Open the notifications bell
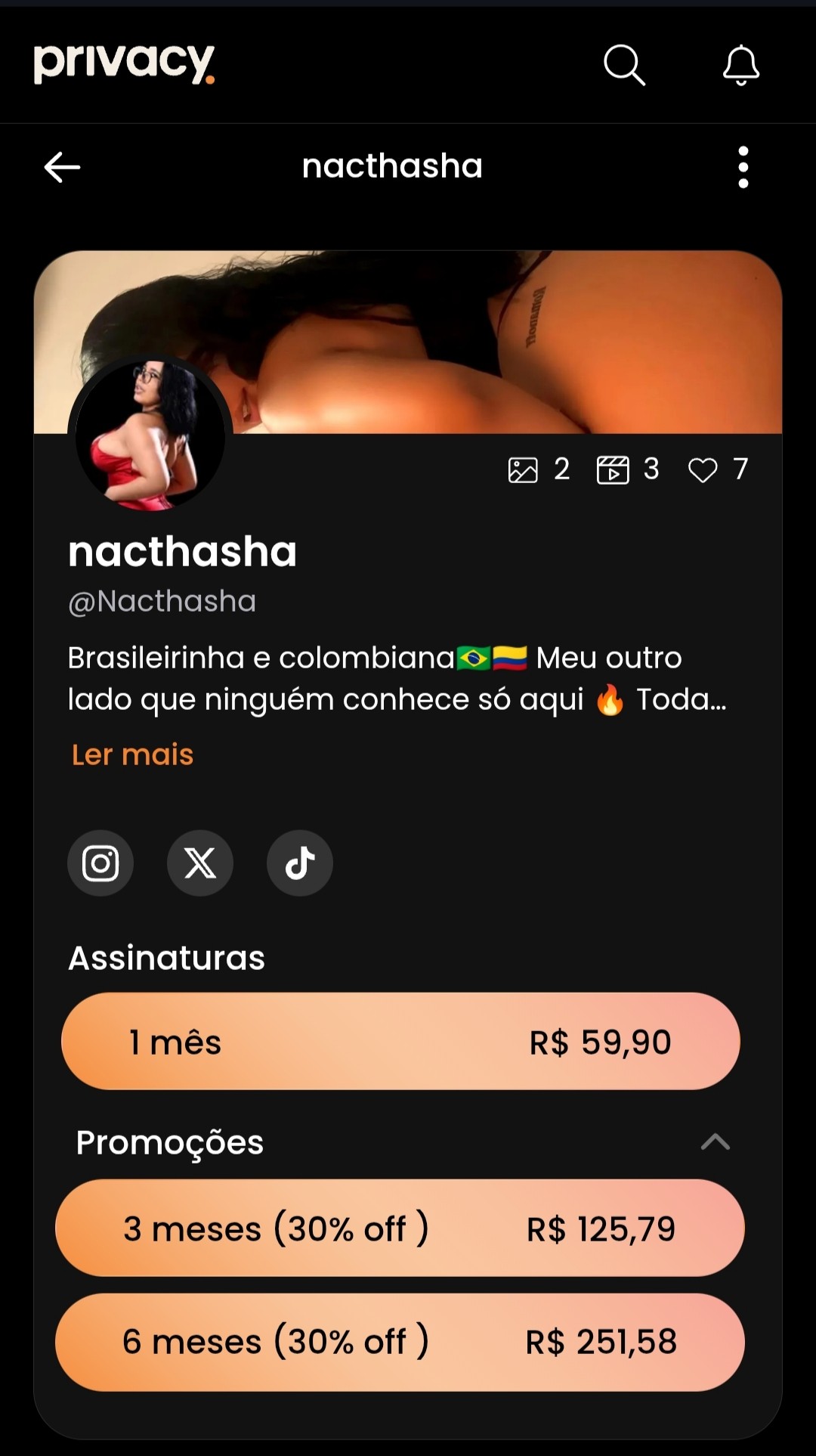Viewport: 816px width, 1456px height. point(740,65)
